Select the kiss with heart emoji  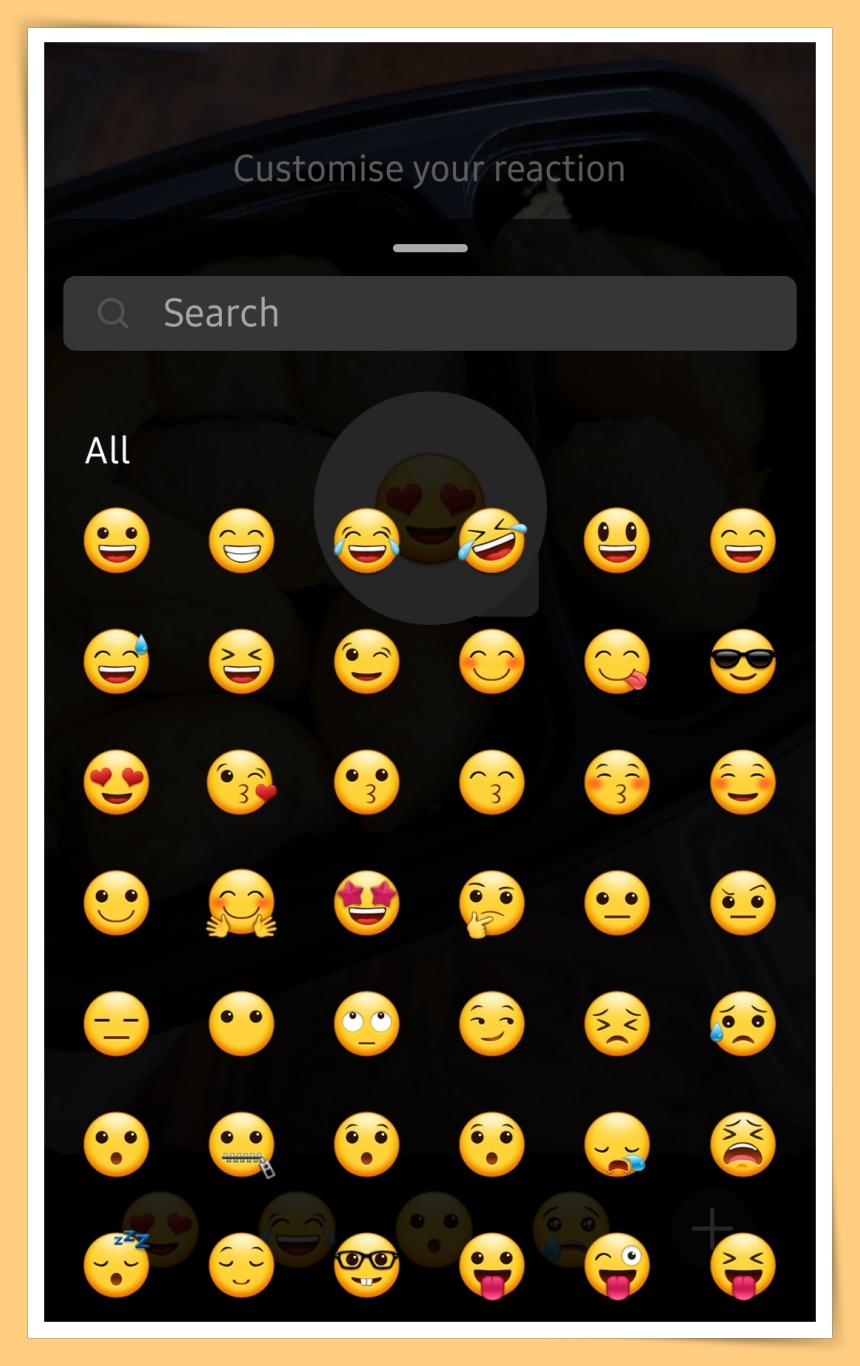coord(242,783)
